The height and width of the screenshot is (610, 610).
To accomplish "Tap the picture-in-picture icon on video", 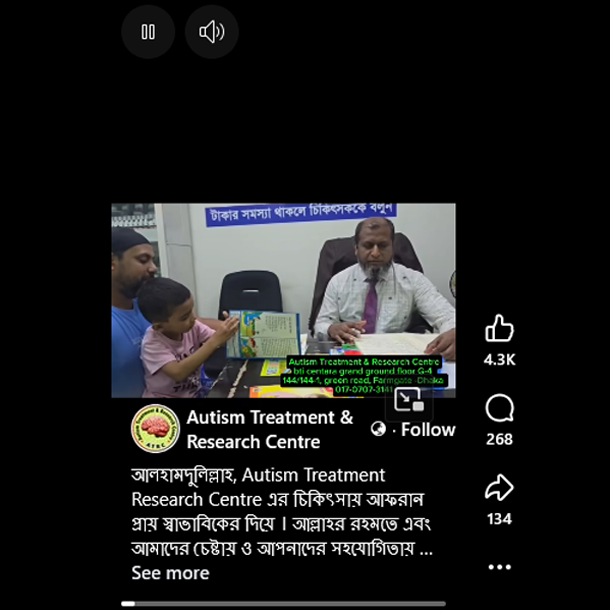I will (408, 400).
